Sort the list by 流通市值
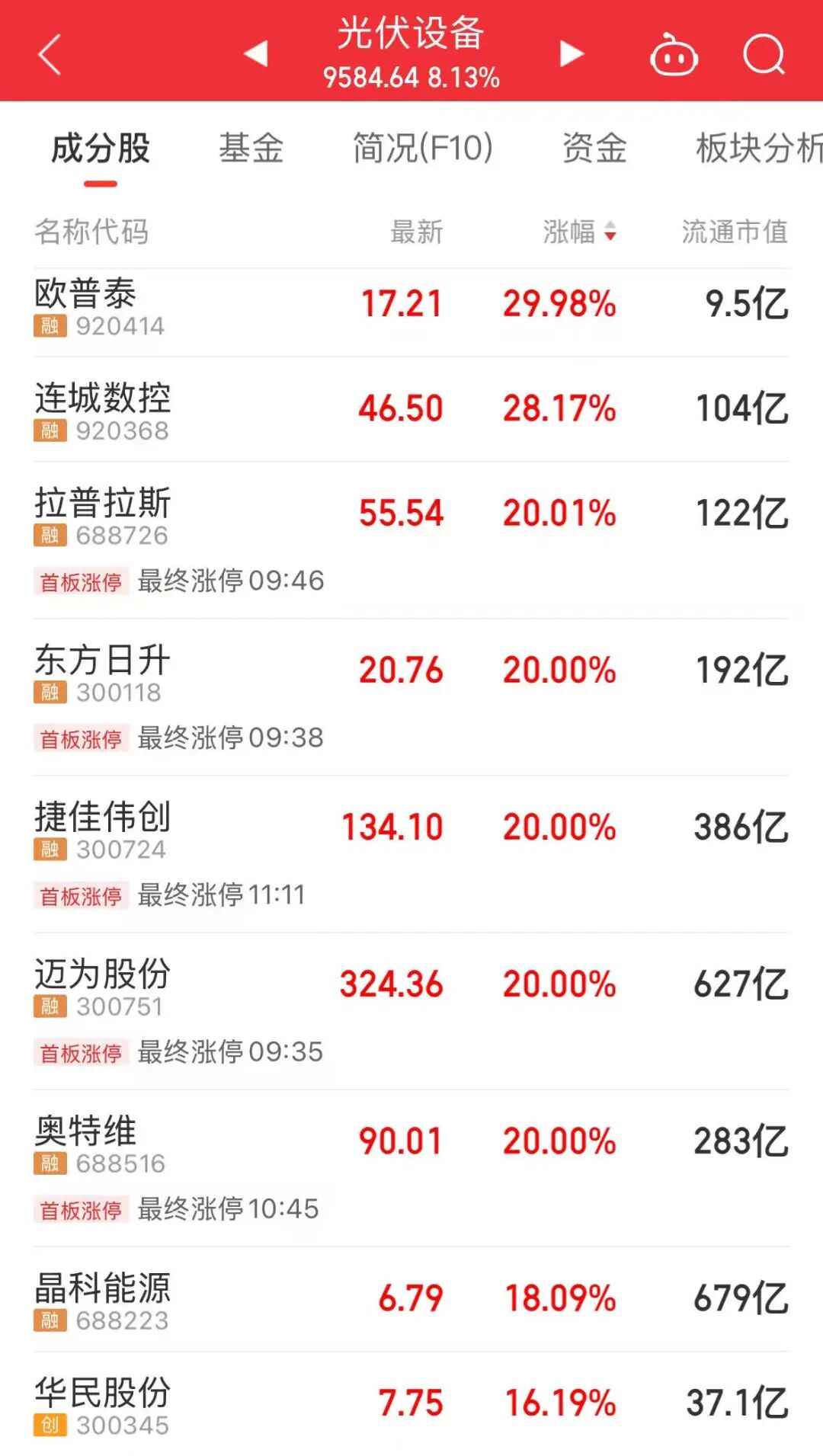 735,232
